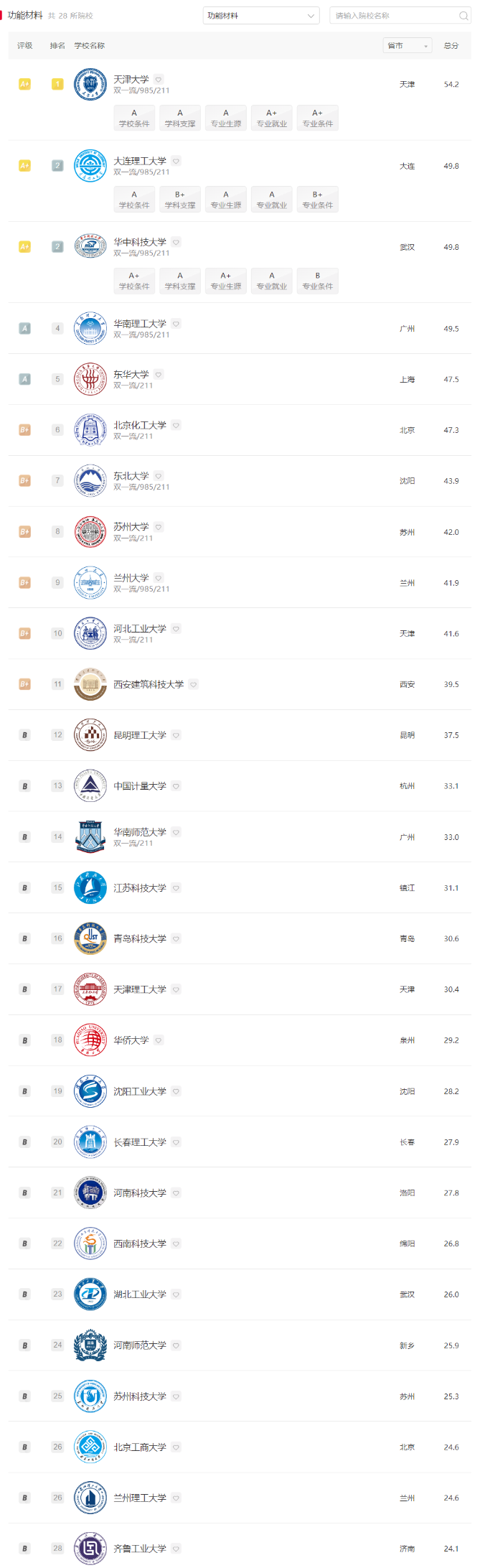Select 东北大学 in the ranking
Viewport: 480px width, 1568px height.
[131, 476]
